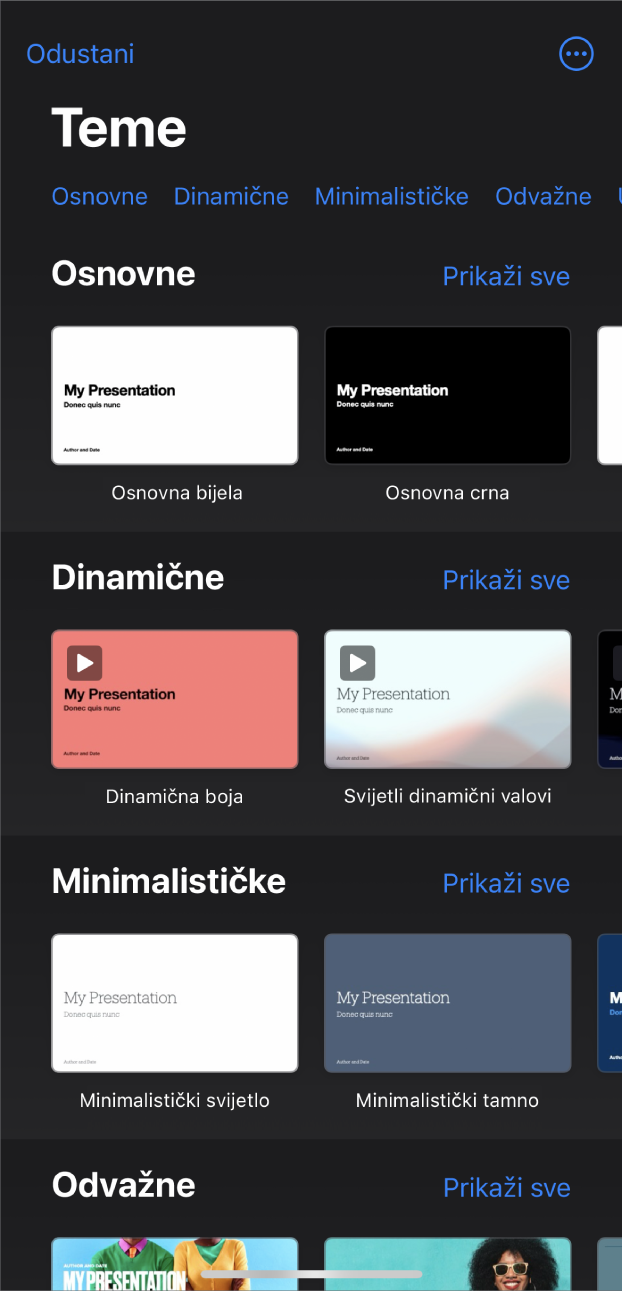The image size is (622, 1293).
Task: Show all themes in Odvažne section
Action: point(506,1188)
